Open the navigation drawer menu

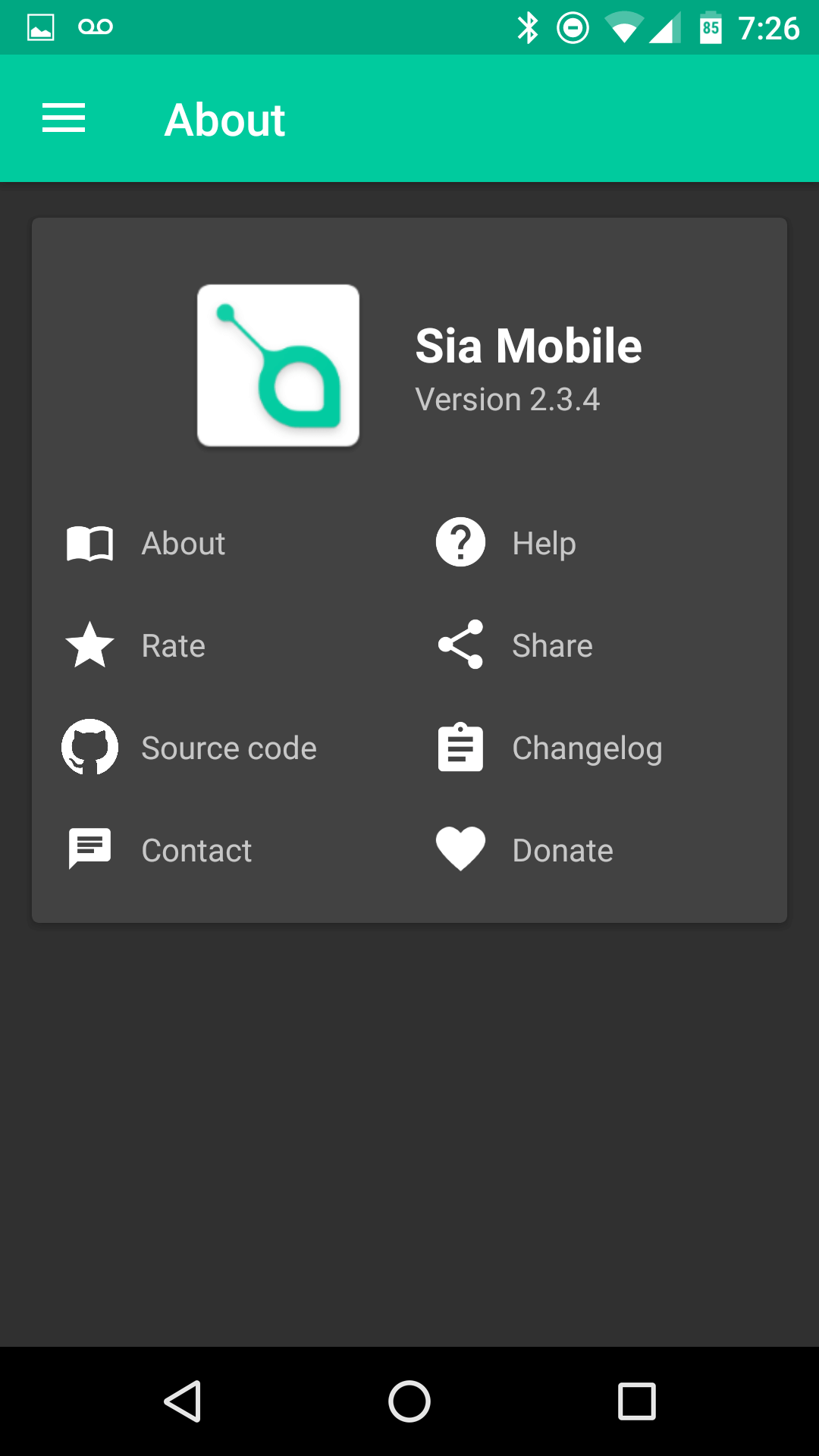pos(64,119)
